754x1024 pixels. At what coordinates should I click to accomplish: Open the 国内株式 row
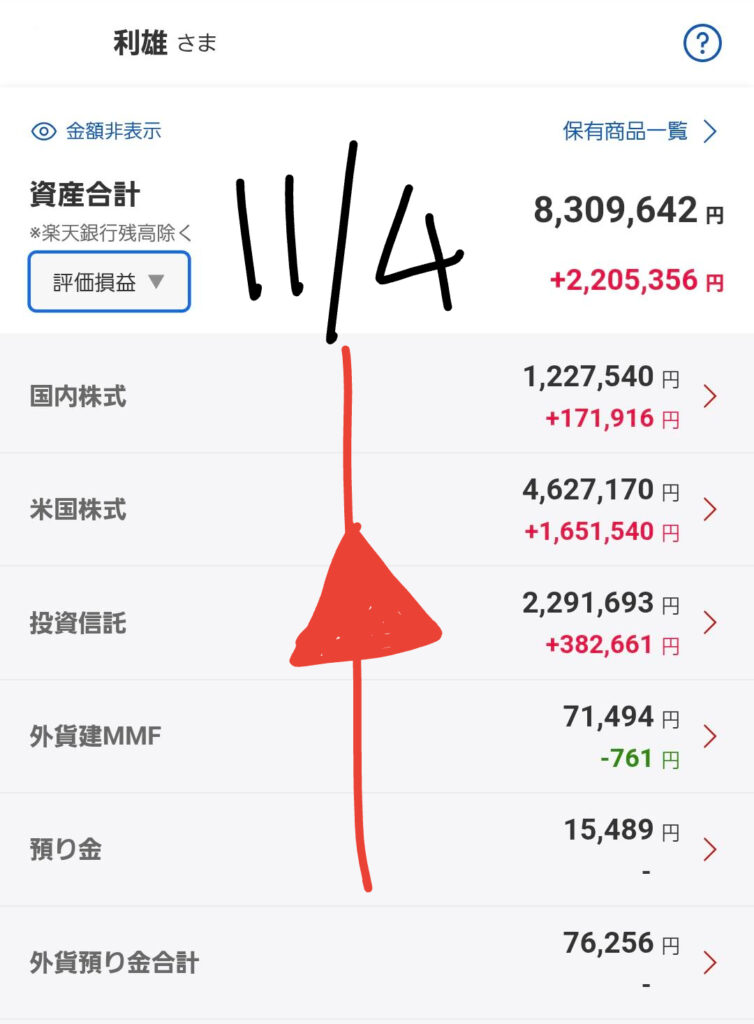point(377,397)
